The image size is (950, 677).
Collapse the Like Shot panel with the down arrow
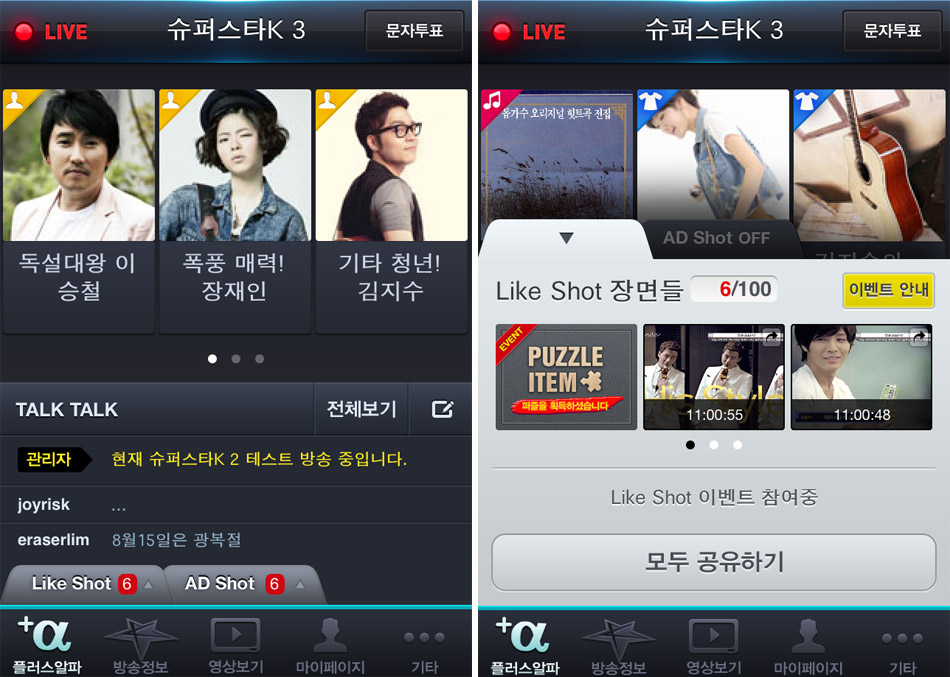(x=566, y=238)
